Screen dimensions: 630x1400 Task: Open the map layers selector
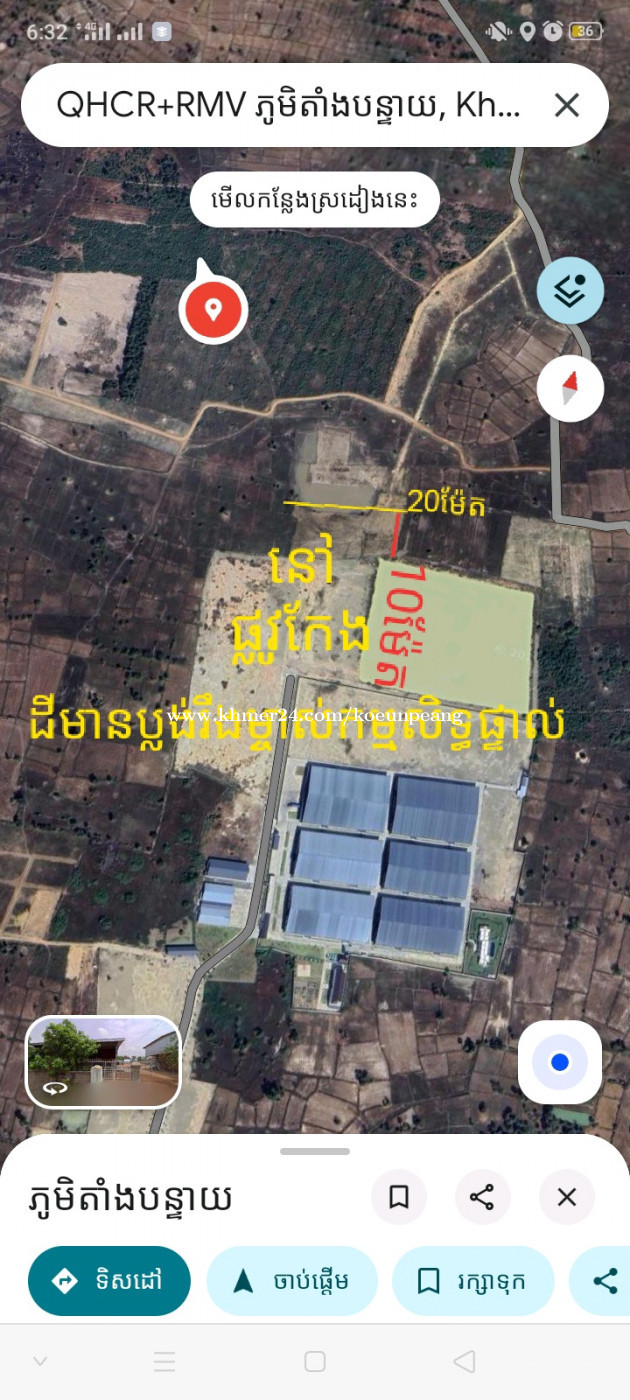(570, 291)
